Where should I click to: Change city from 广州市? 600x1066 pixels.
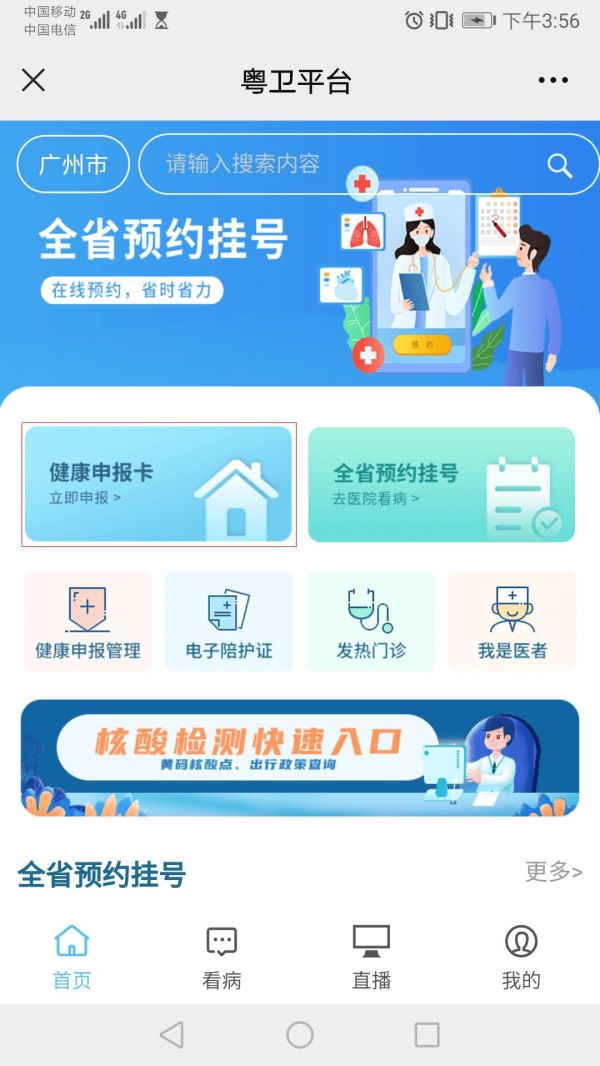click(73, 165)
